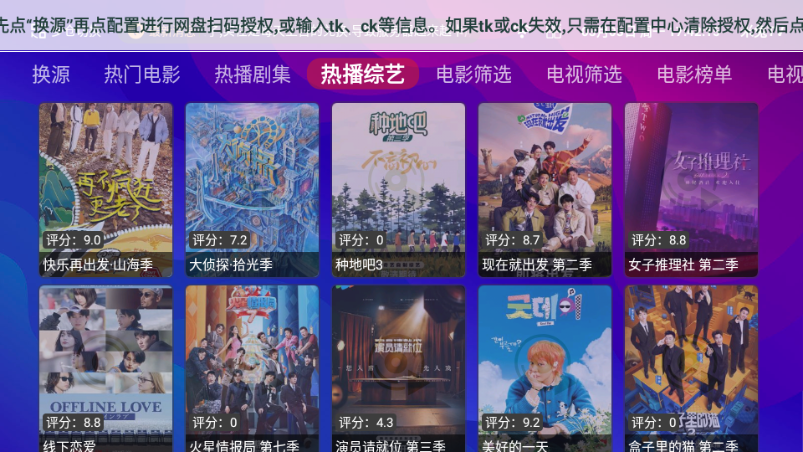
Task: View 女子推理社 第二季 details
Action: point(691,190)
